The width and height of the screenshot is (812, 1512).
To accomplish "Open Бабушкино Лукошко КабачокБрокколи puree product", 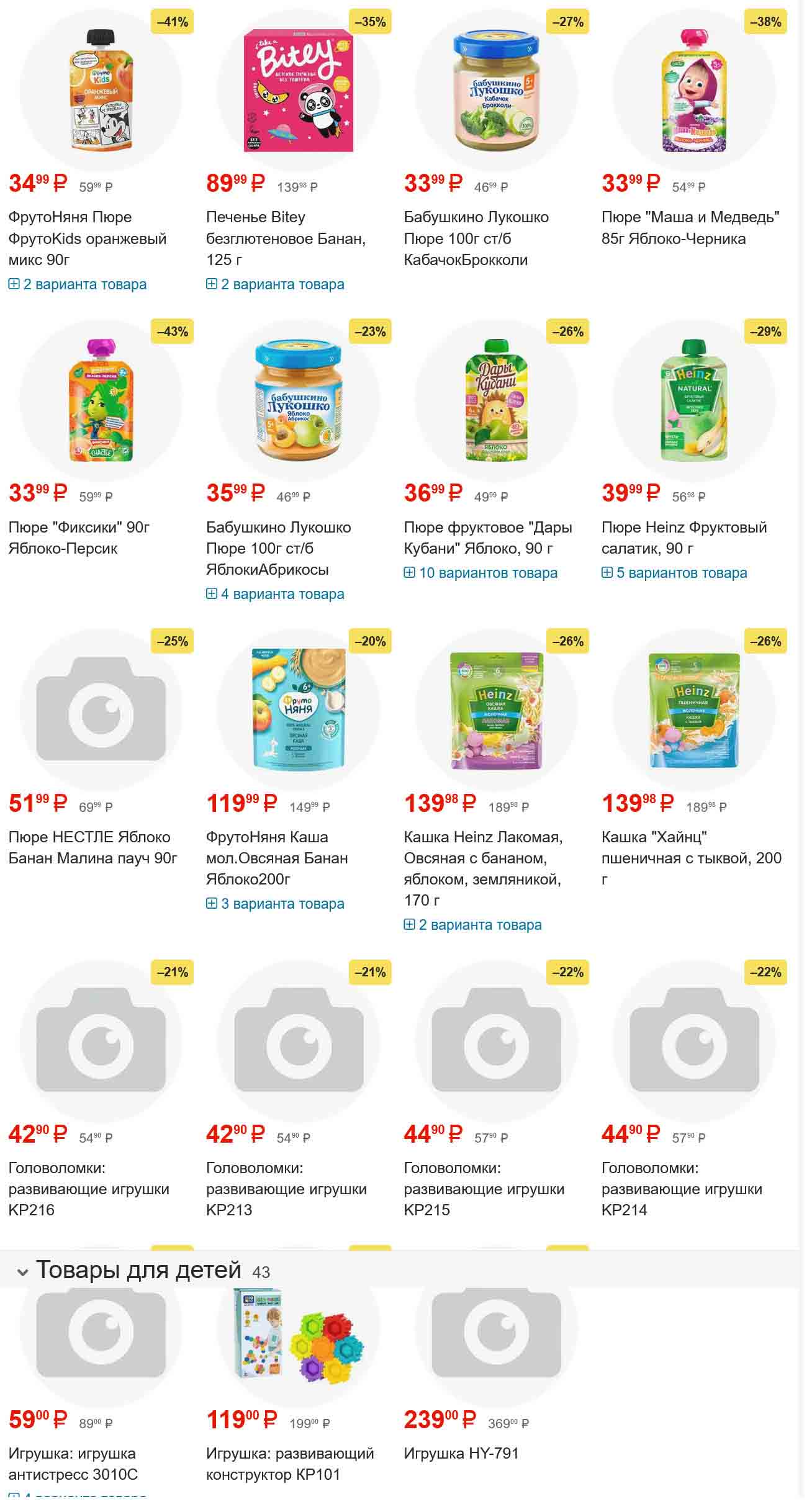I will [x=476, y=239].
